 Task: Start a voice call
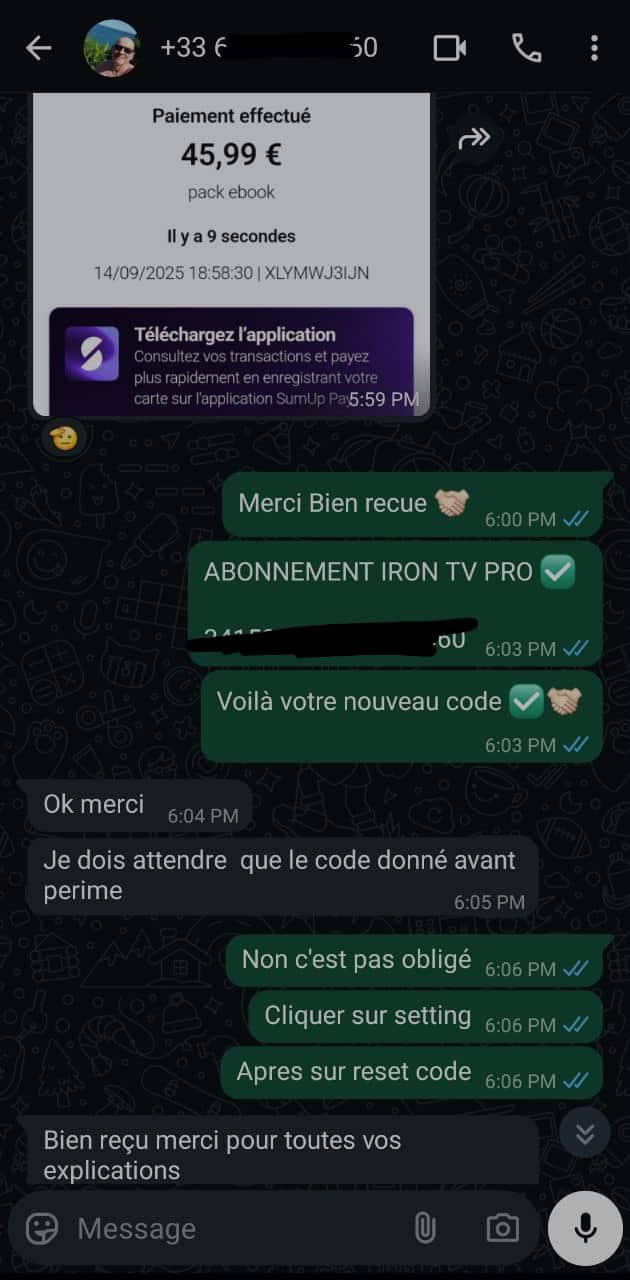[x=526, y=47]
